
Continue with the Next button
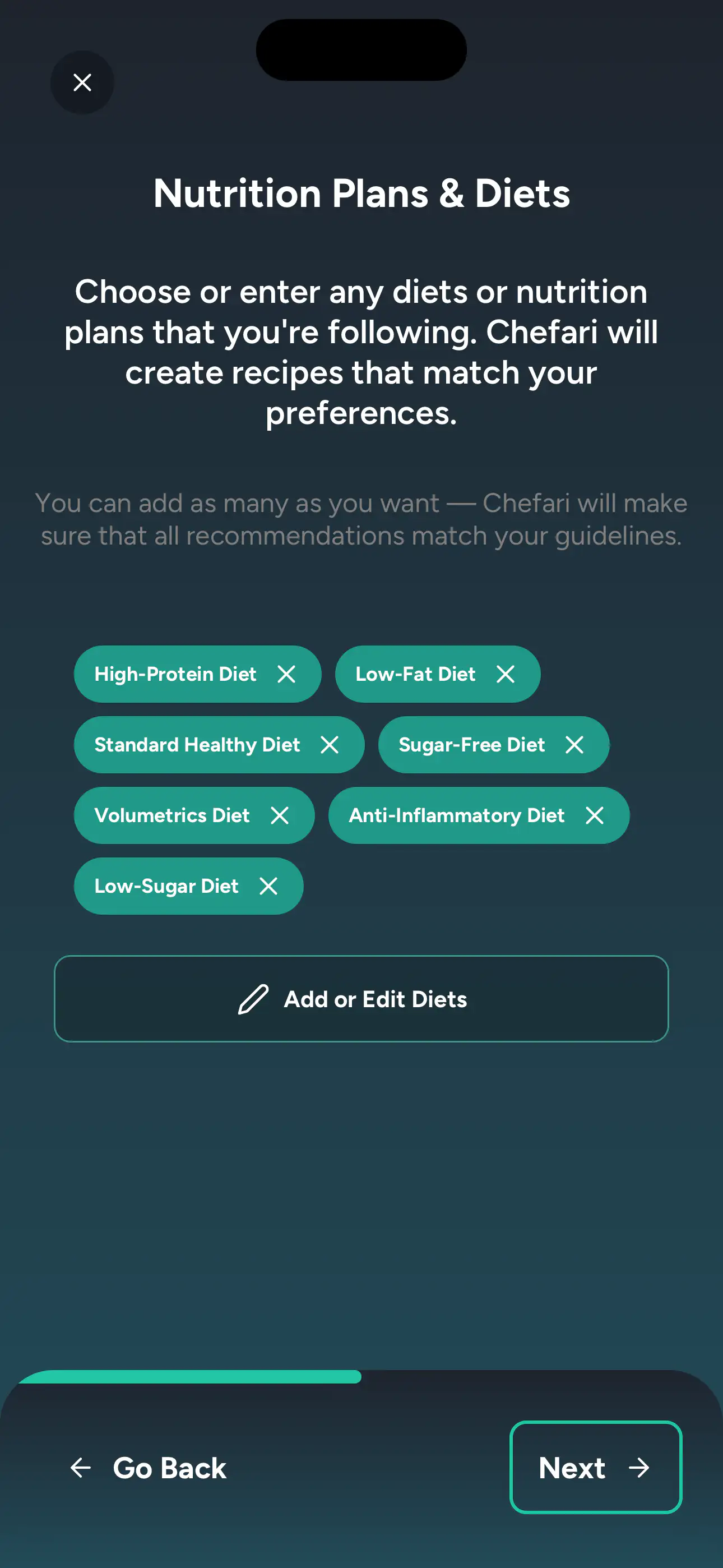click(595, 1468)
